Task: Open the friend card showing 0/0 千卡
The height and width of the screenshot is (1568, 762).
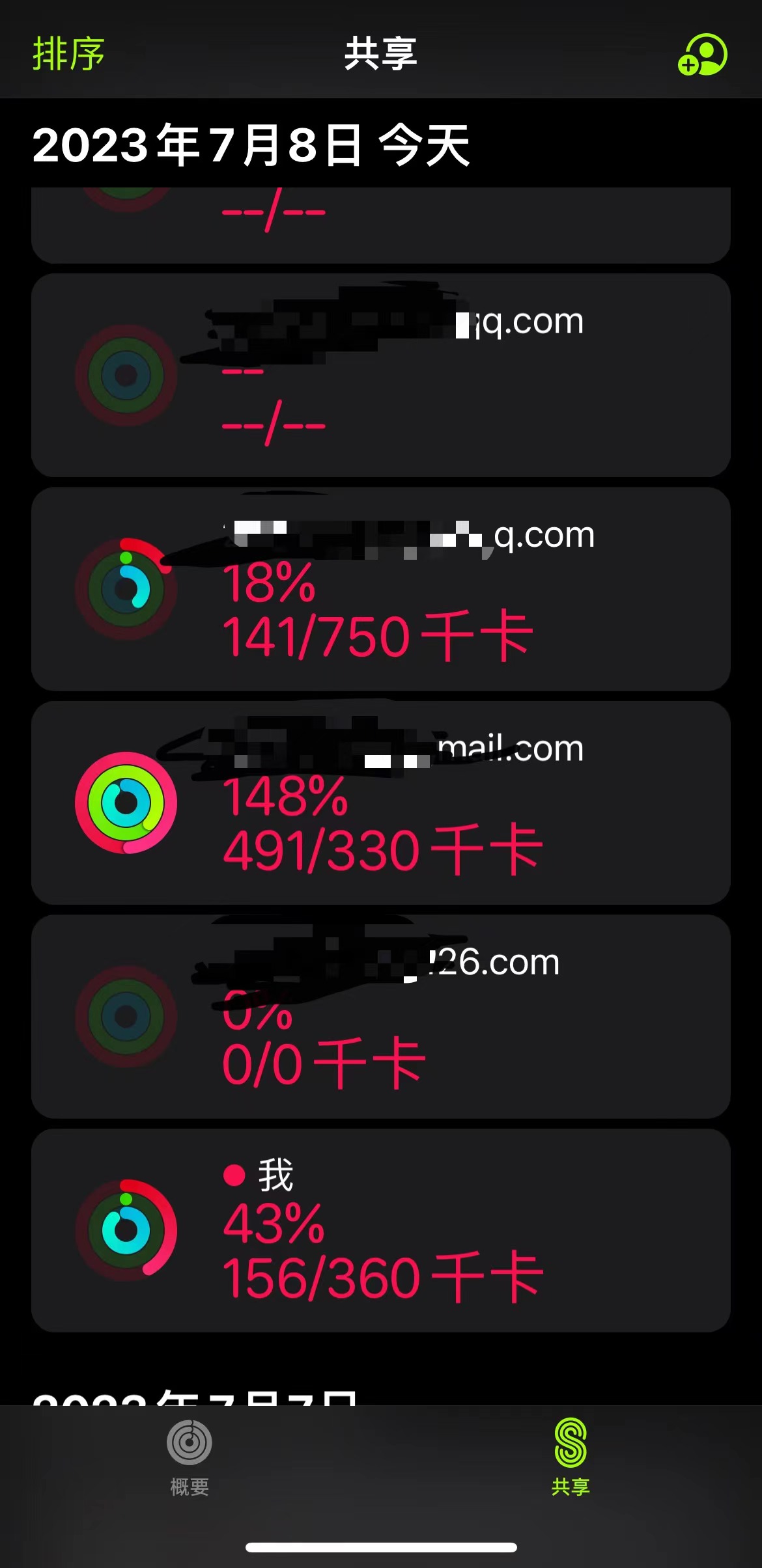Action: pos(381,1016)
